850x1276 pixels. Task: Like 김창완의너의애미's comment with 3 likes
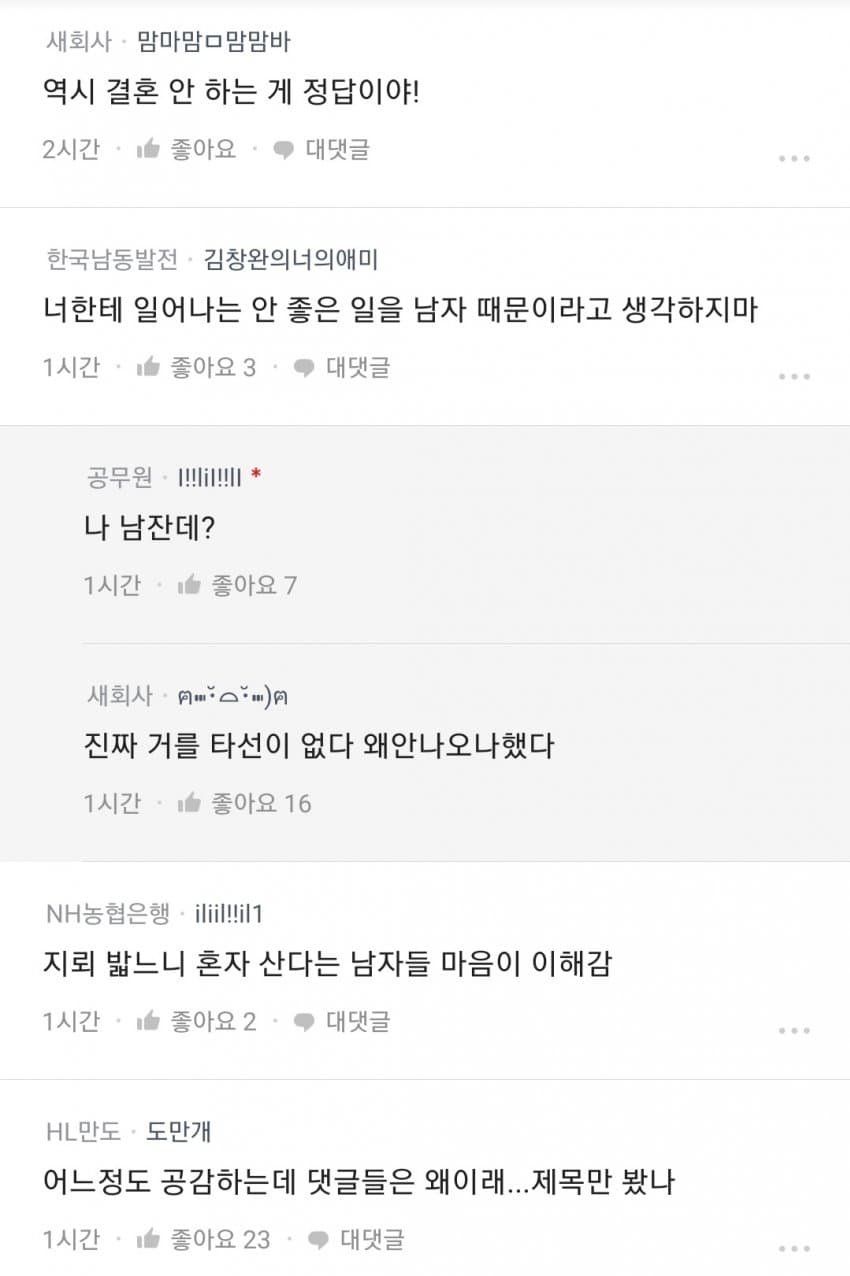pyautogui.click(x=197, y=368)
